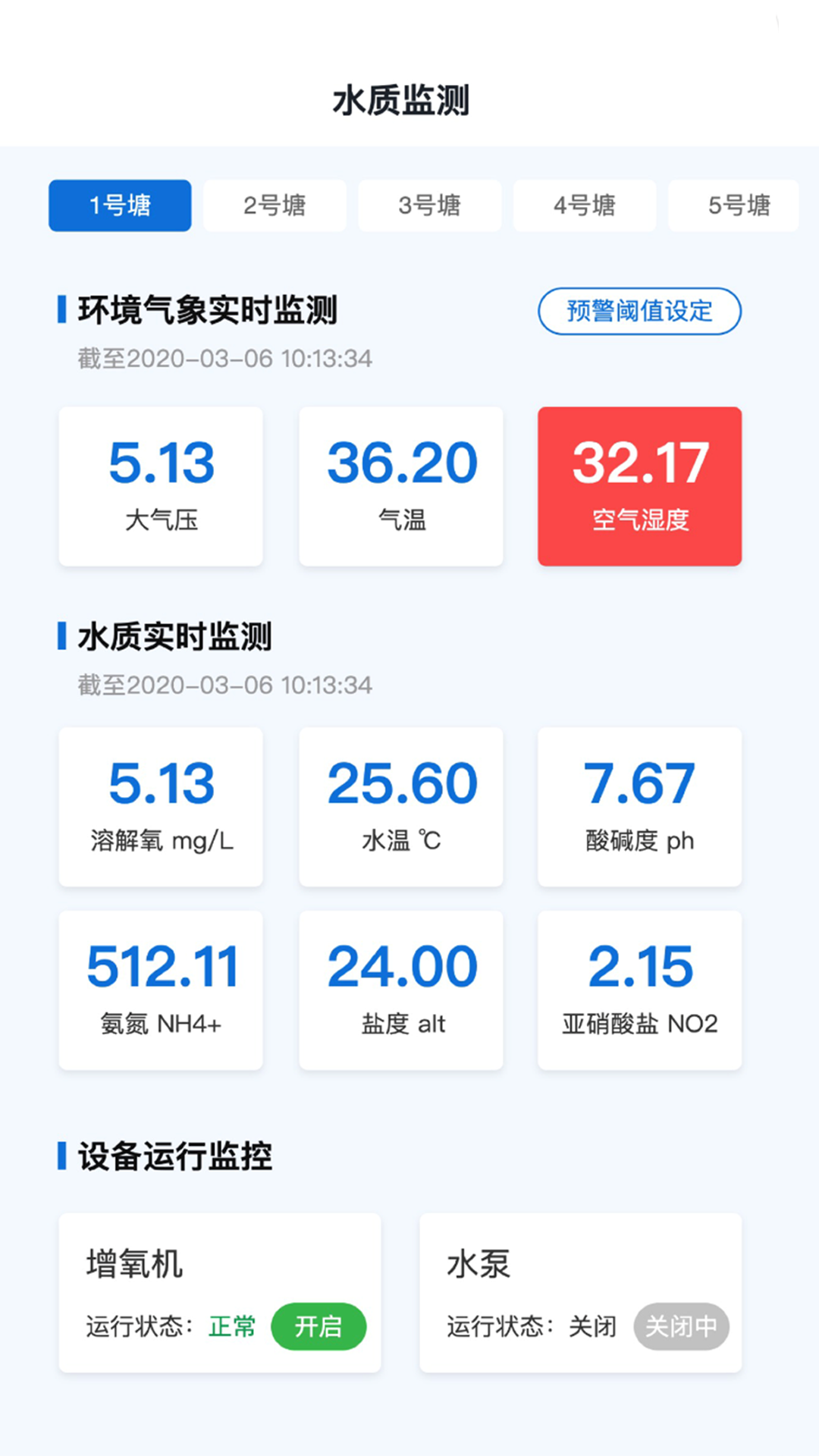The image size is (819, 1456).
Task: Switch to the 2号塘 tab
Action: click(x=275, y=206)
